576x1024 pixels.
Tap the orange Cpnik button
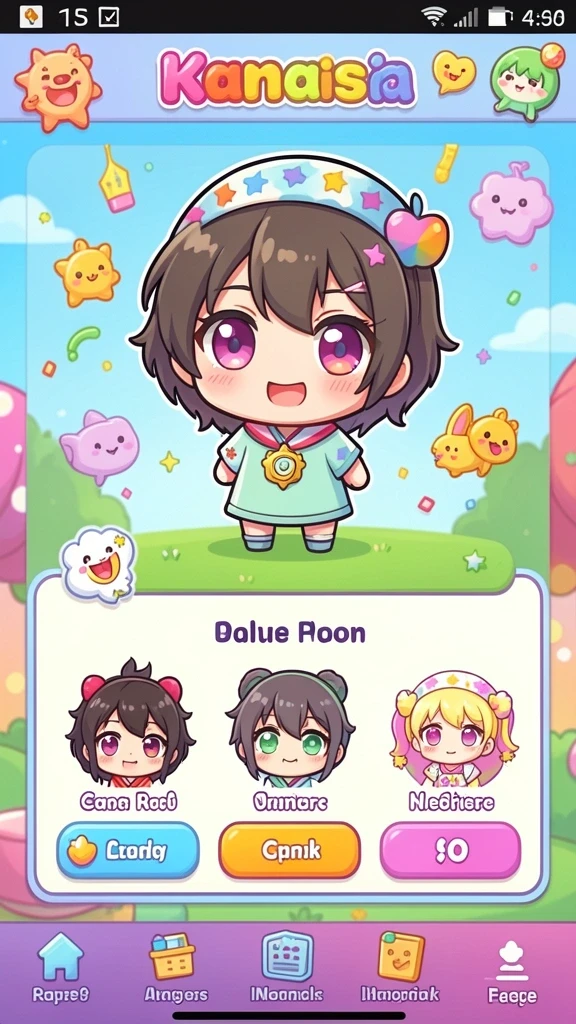(289, 850)
